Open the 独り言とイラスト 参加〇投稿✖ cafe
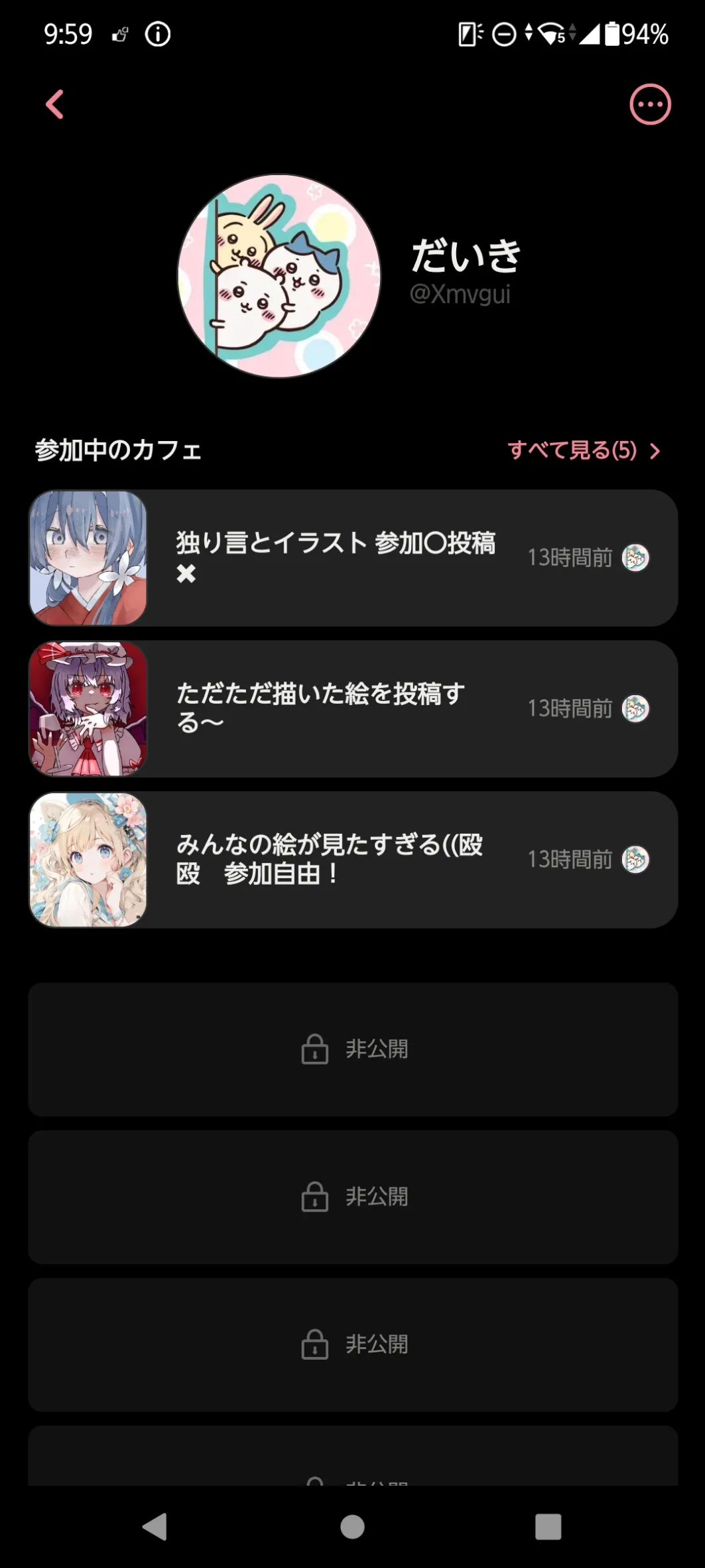The image size is (705, 1568). tap(353, 558)
